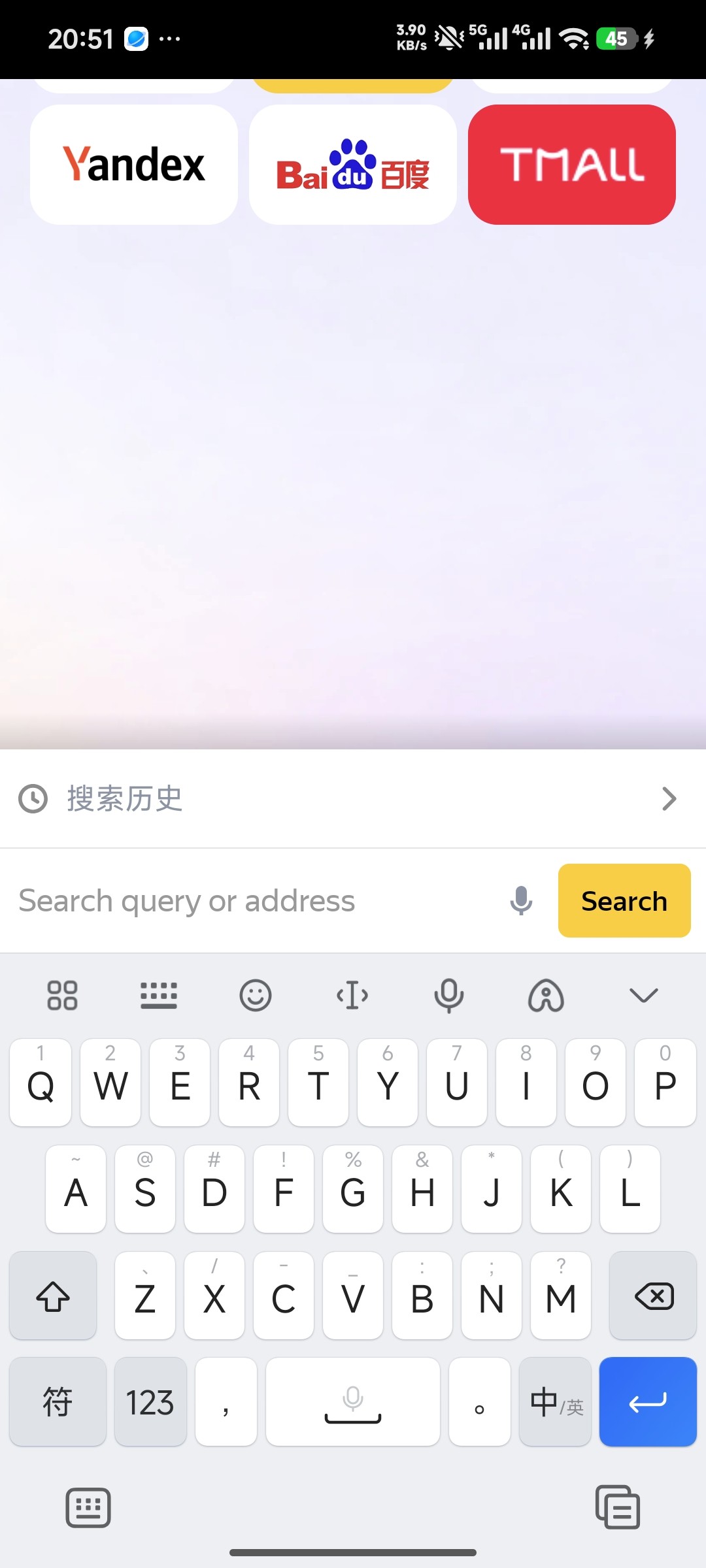Viewport: 706px width, 1568px height.
Task: Open the symbols keyboard with the 符 key
Action: click(58, 1402)
